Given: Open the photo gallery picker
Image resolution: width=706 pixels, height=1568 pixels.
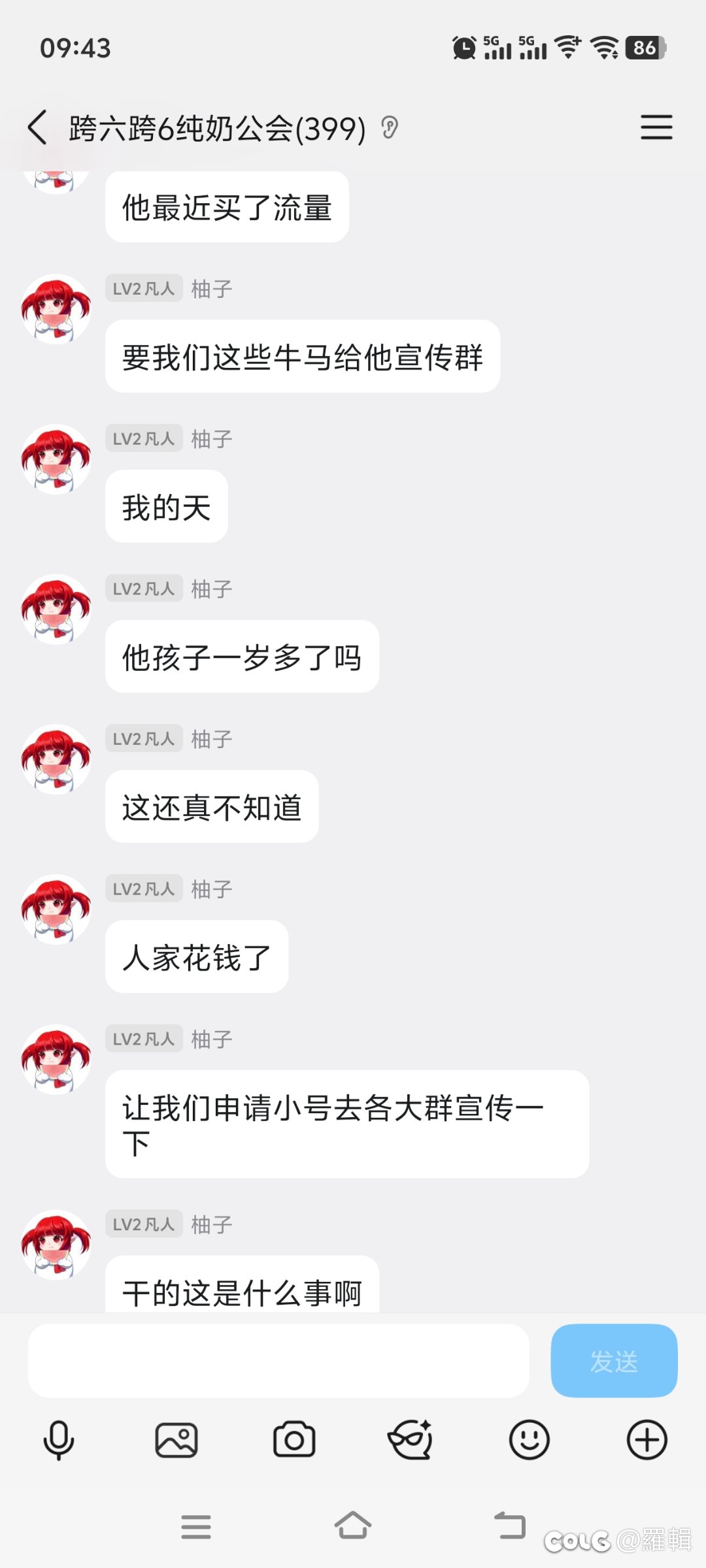Looking at the screenshot, I should click(176, 1440).
